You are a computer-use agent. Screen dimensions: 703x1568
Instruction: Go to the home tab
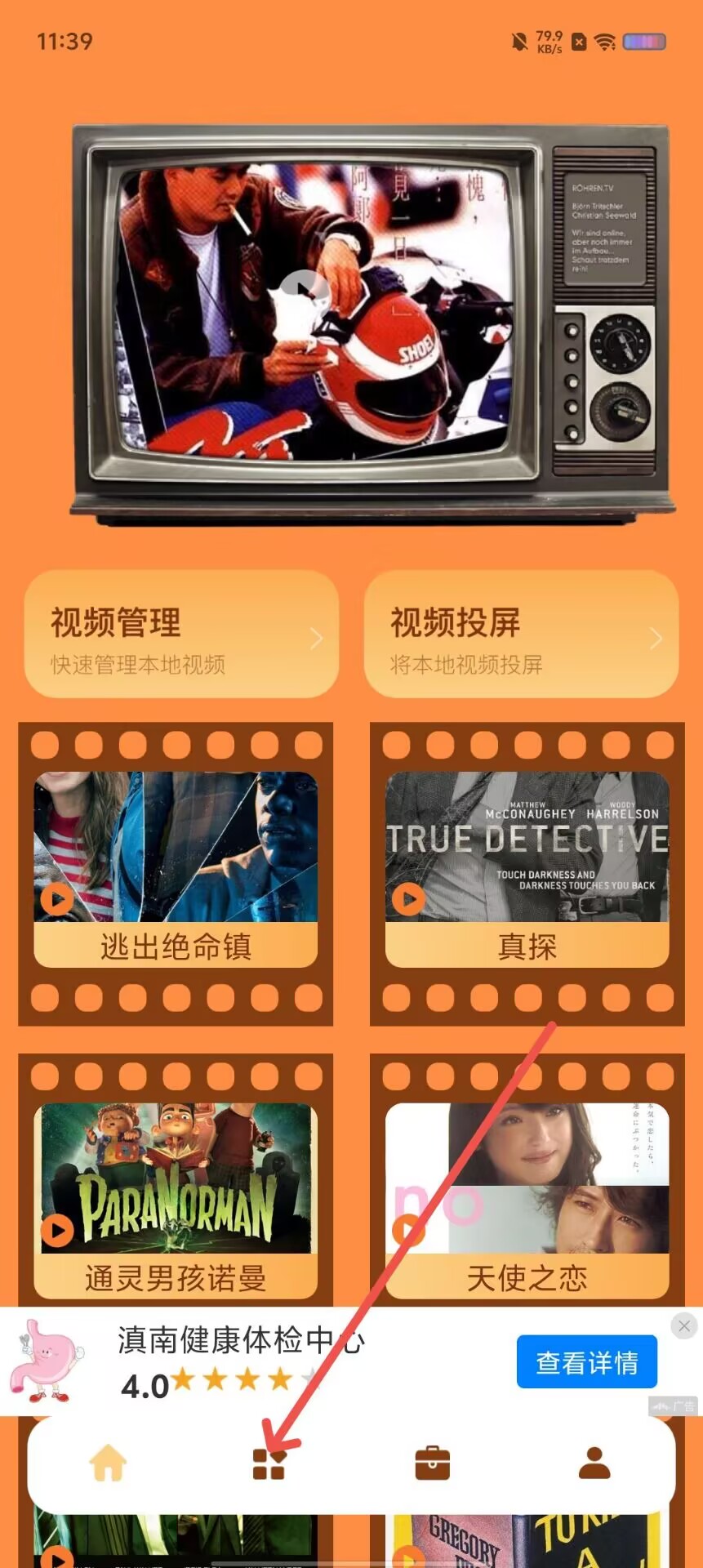coord(108,1463)
